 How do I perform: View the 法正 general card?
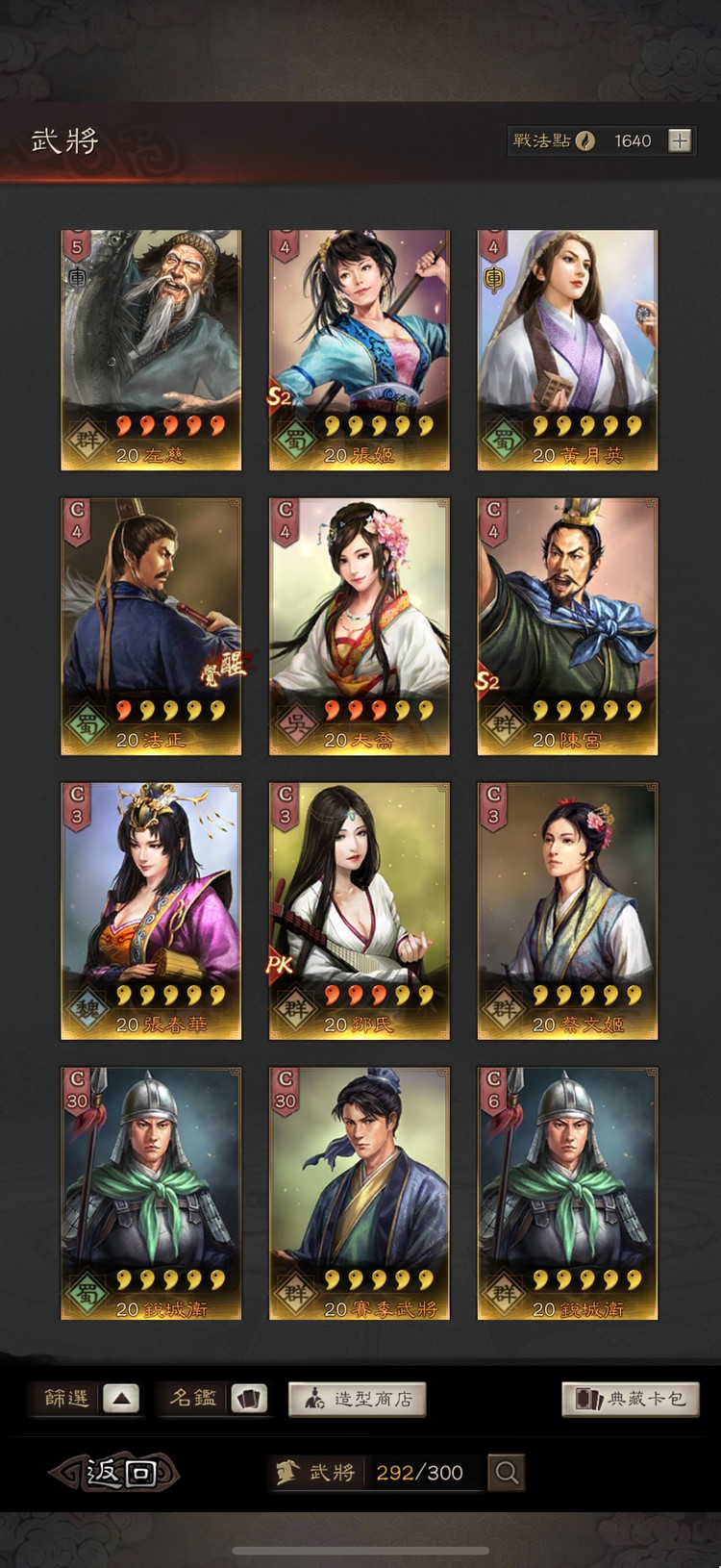pyautogui.click(x=151, y=625)
